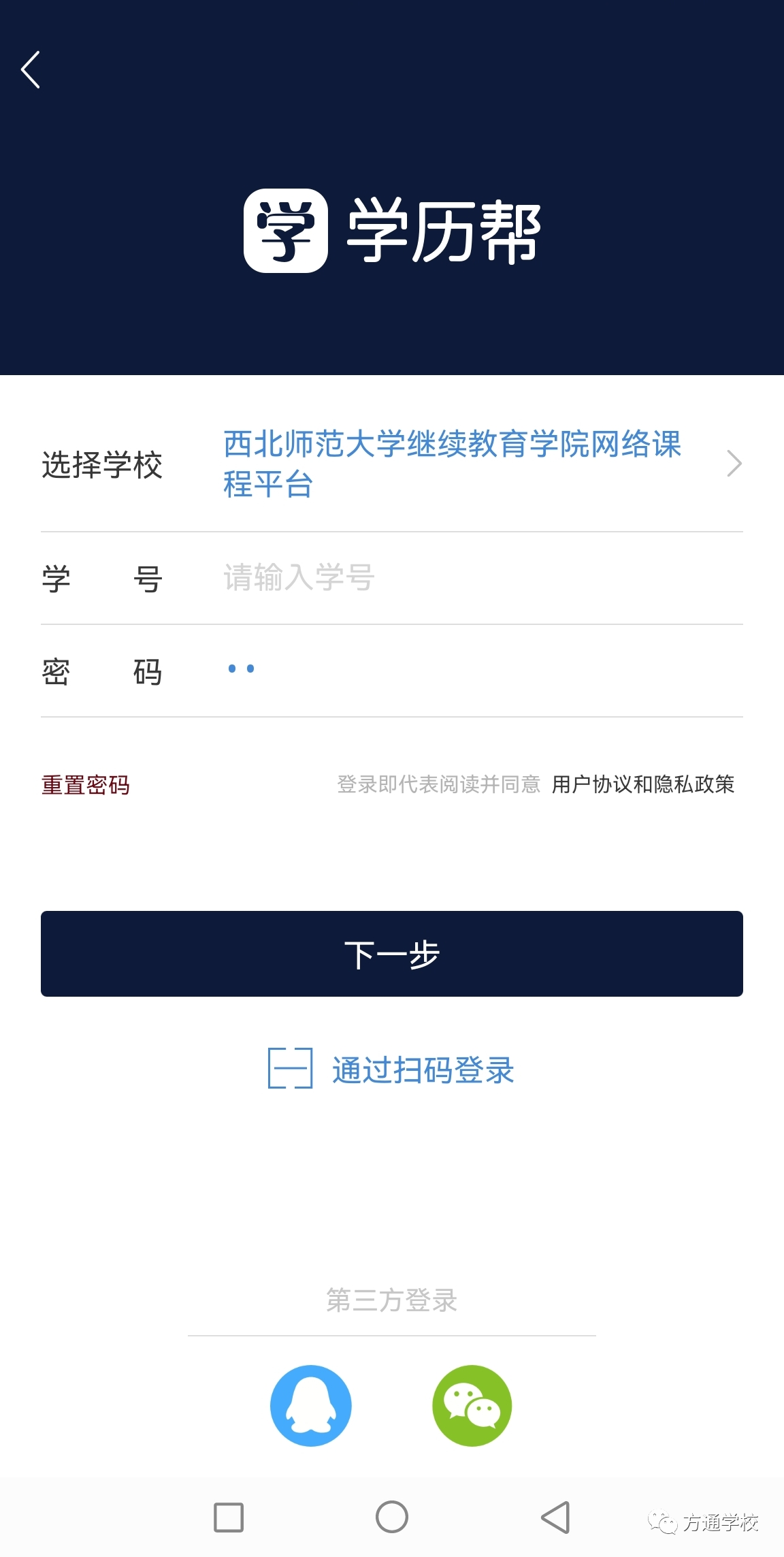Screen dimensions: 784x1557
Task: Tap the system home button
Action: 392,1517
